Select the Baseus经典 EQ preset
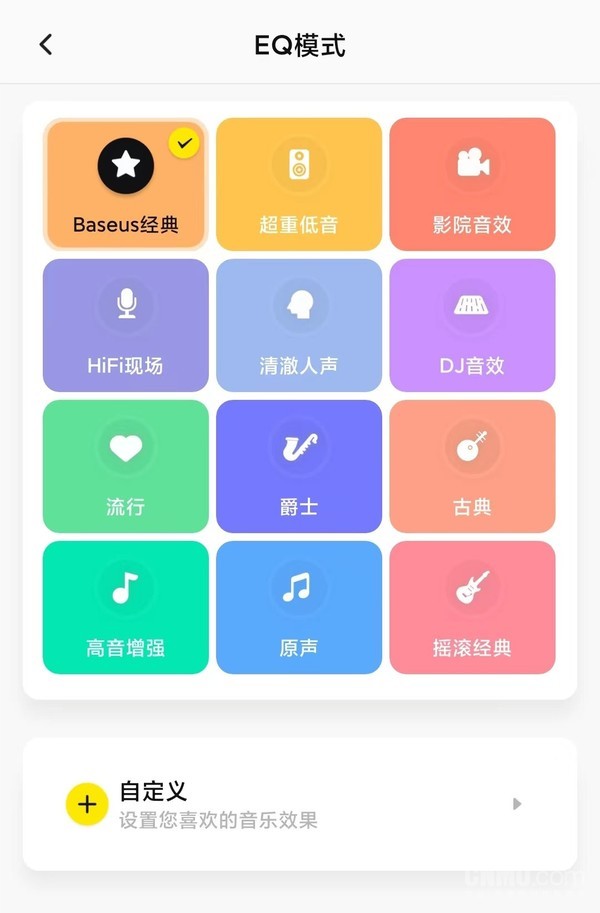Viewport: 600px width, 913px height. click(126, 185)
